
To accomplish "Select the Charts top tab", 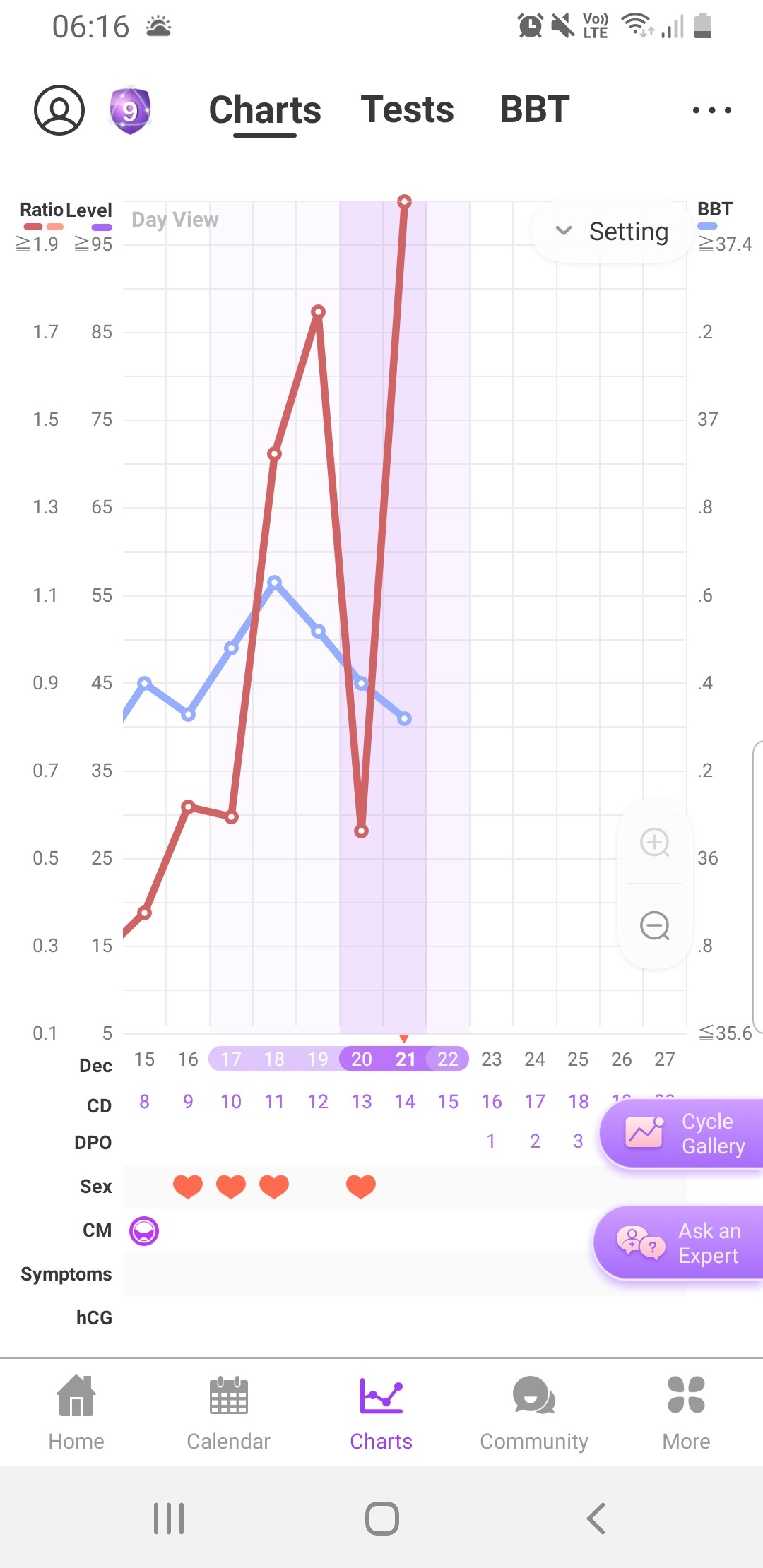I will click(265, 110).
